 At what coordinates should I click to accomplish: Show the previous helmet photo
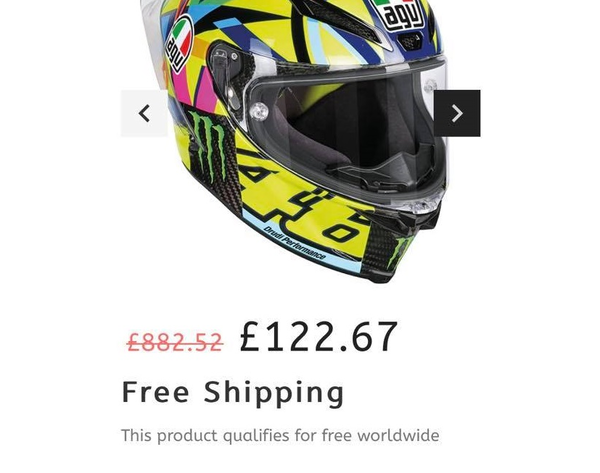point(144,113)
